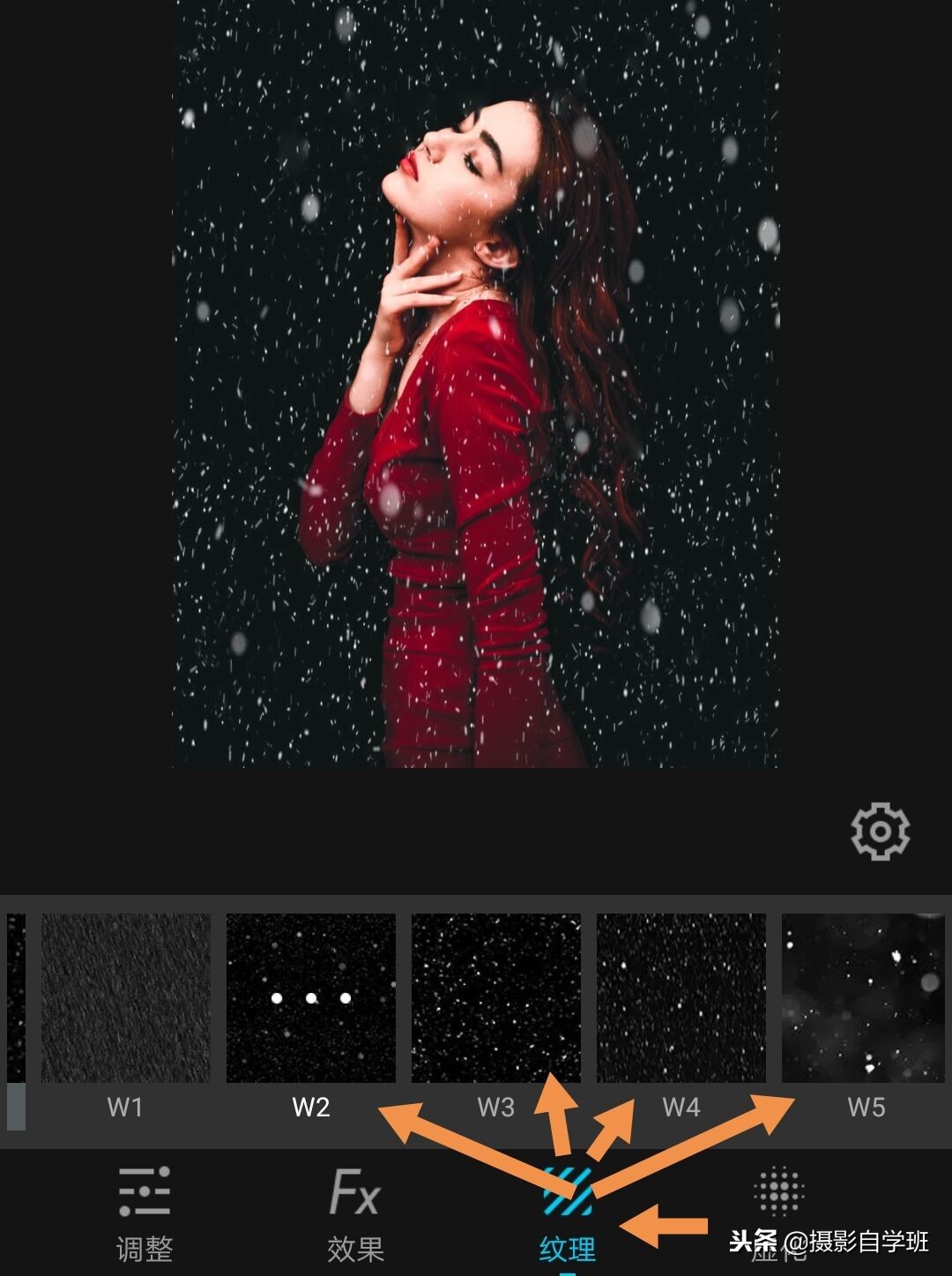952x1276 pixels.
Task: Select the 纹理 texture stripes icon
Action: [x=569, y=1192]
